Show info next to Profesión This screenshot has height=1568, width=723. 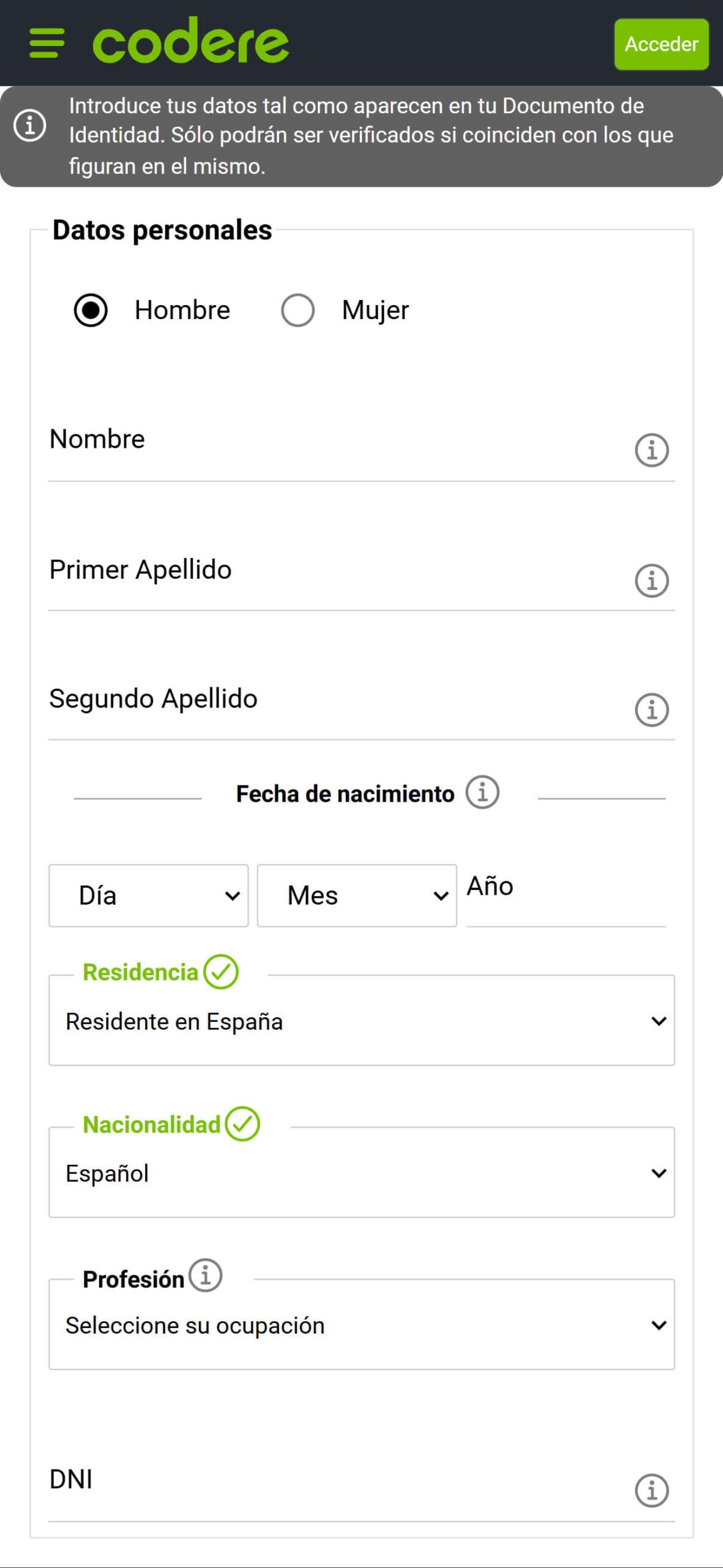(x=205, y=1276)
